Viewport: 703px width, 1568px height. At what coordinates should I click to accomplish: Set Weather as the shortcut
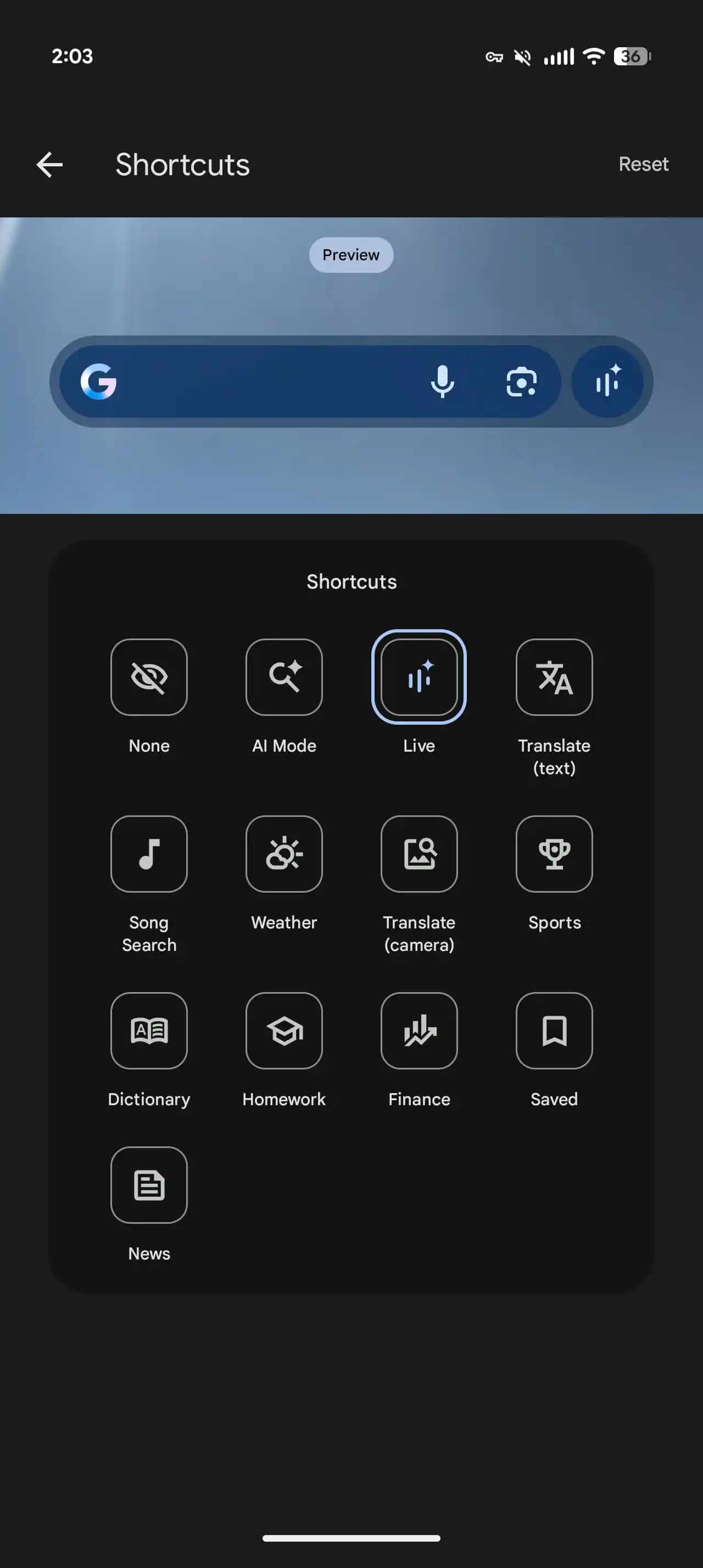tap(283, 853)
